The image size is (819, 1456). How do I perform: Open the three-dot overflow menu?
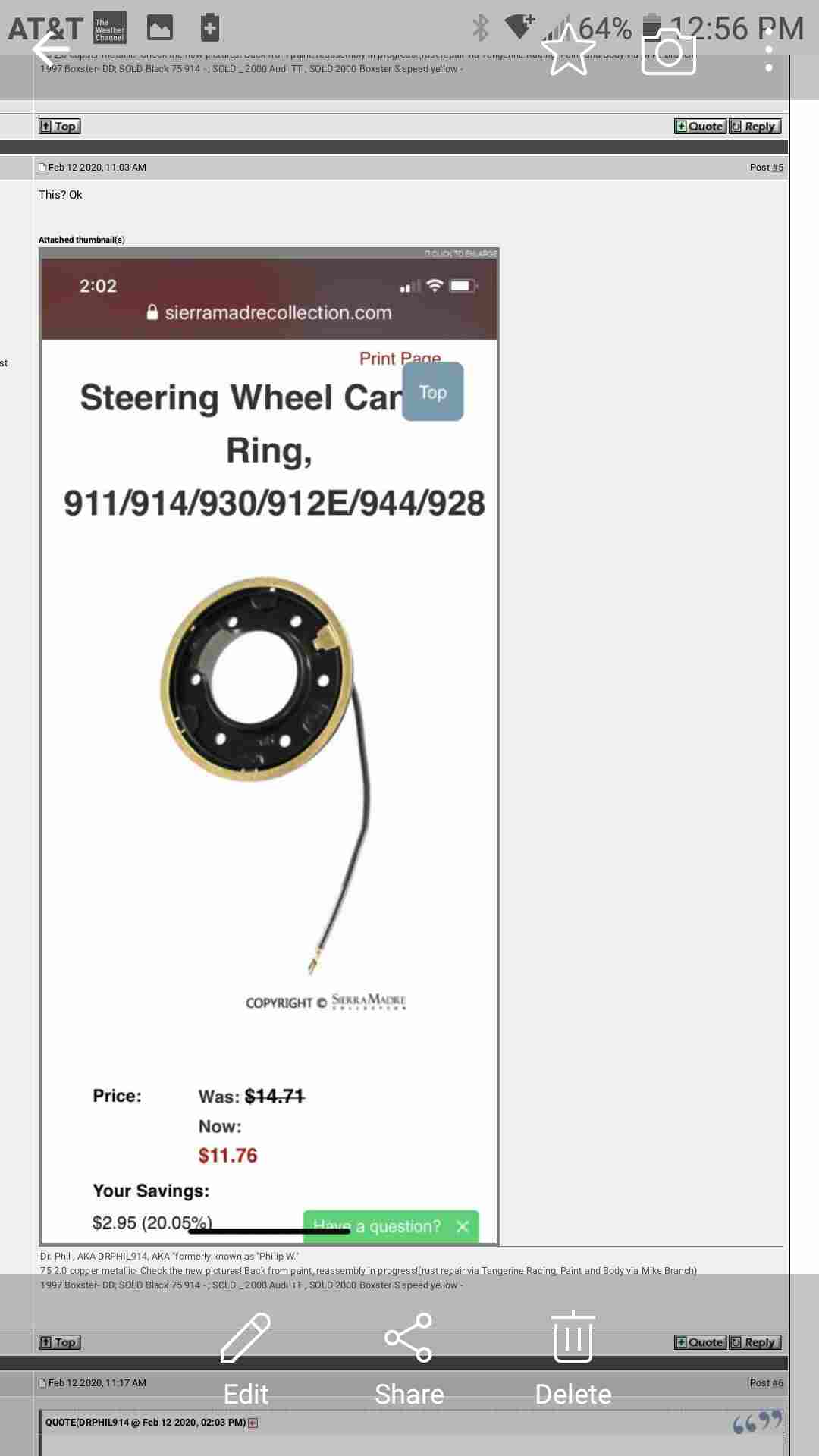pos(769,50)
